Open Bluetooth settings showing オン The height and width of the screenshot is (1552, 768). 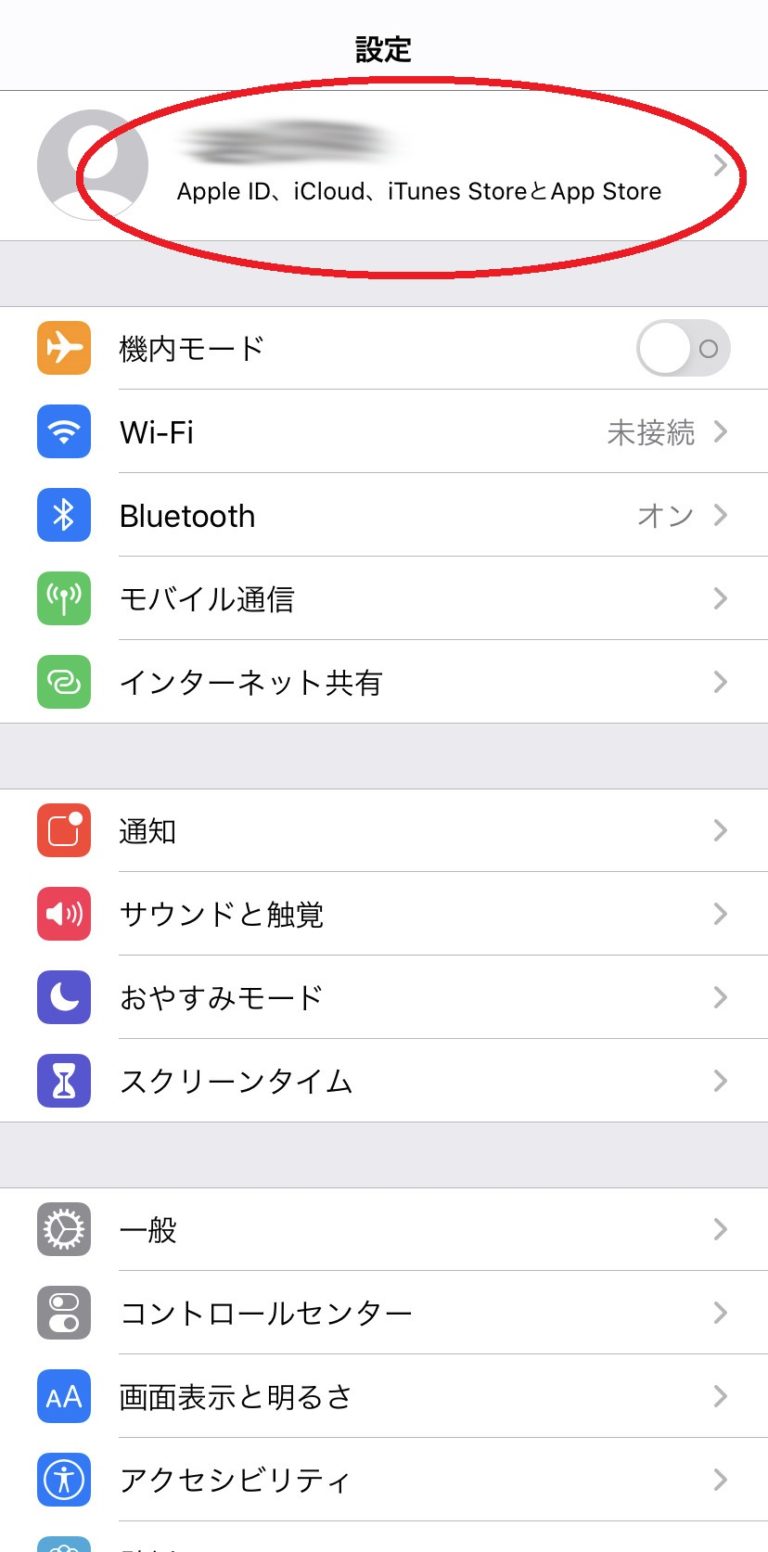tap(400, 515)
